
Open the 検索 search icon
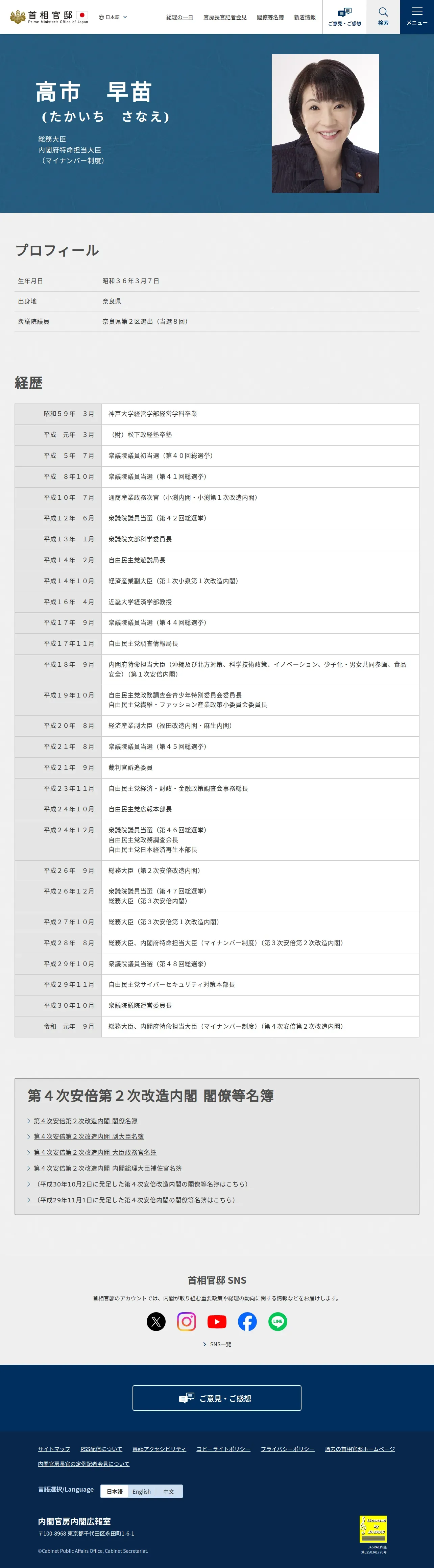tap(383, 17)
